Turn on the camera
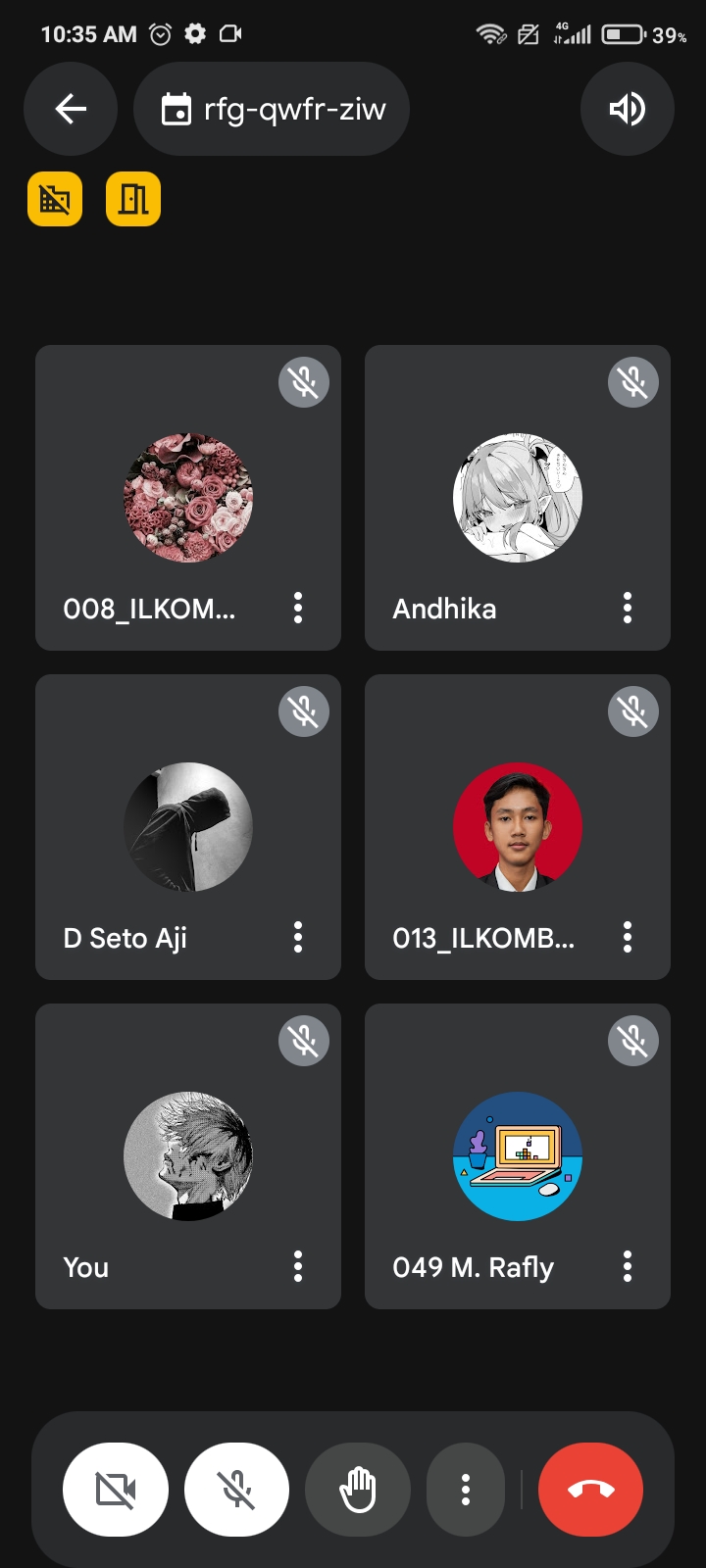Screen dimensions: 706x1568 pos(116,1490)
